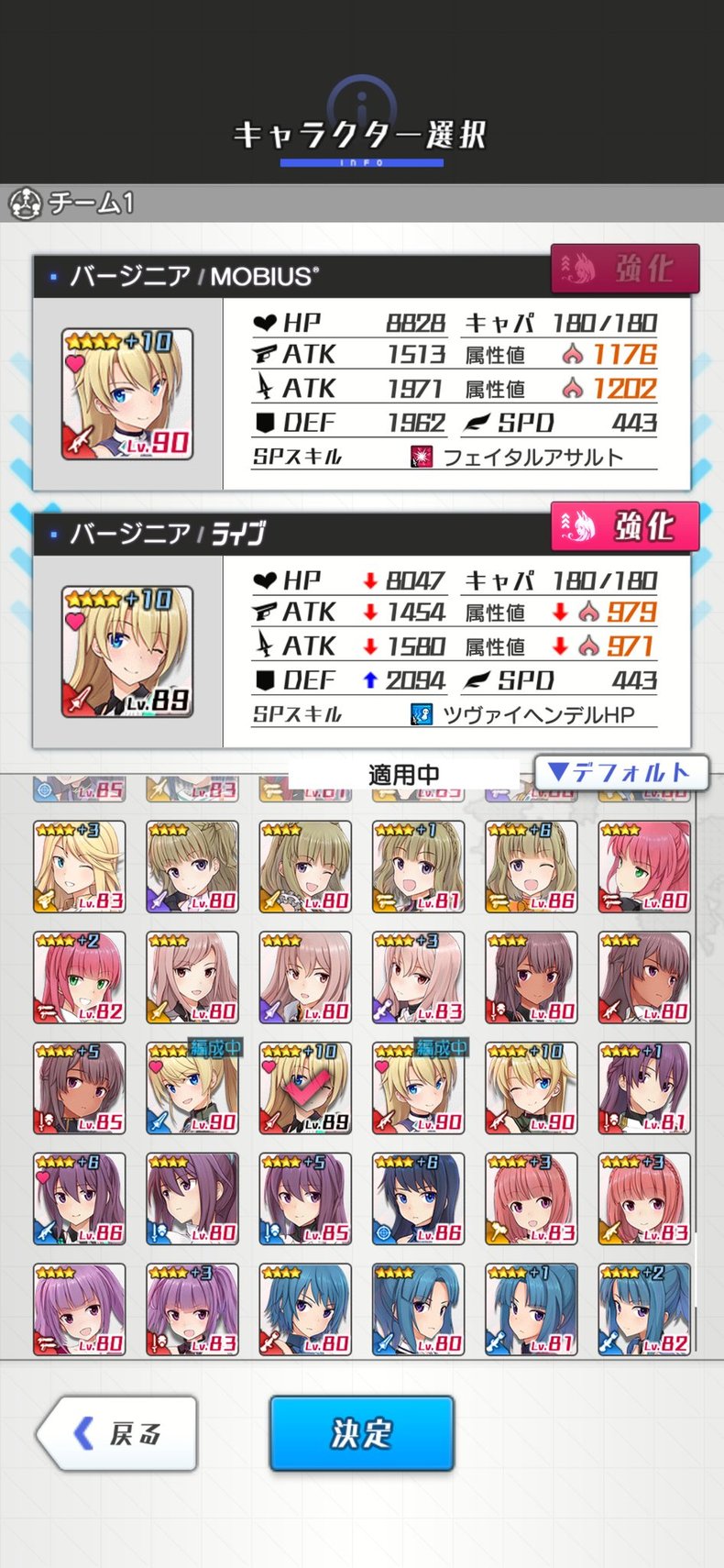Select the blue-haired Lv.81 character
724x1568 pixels.
click(531, 1309)
